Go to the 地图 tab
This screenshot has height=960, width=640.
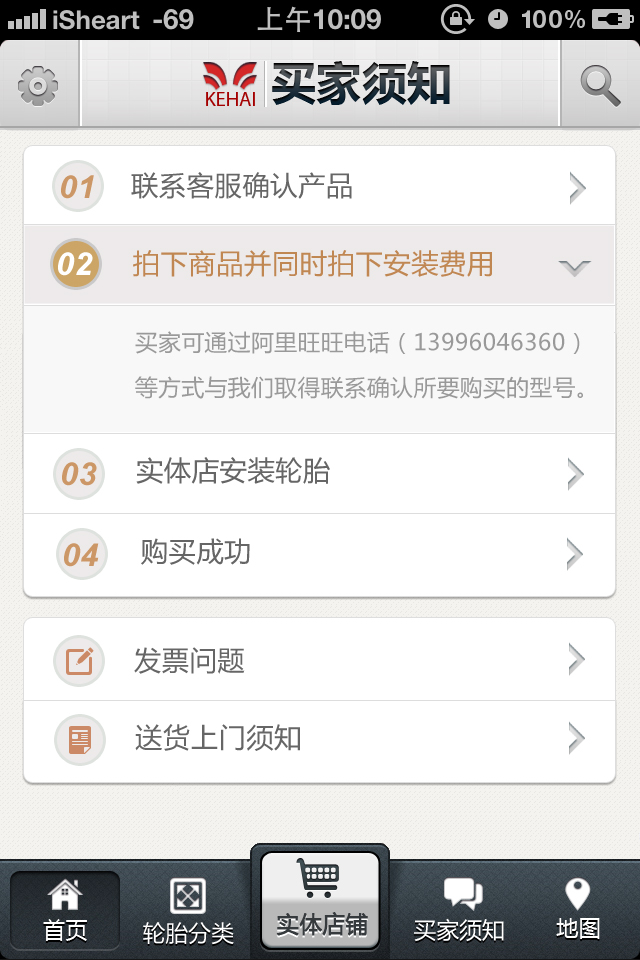click(578, 910)
